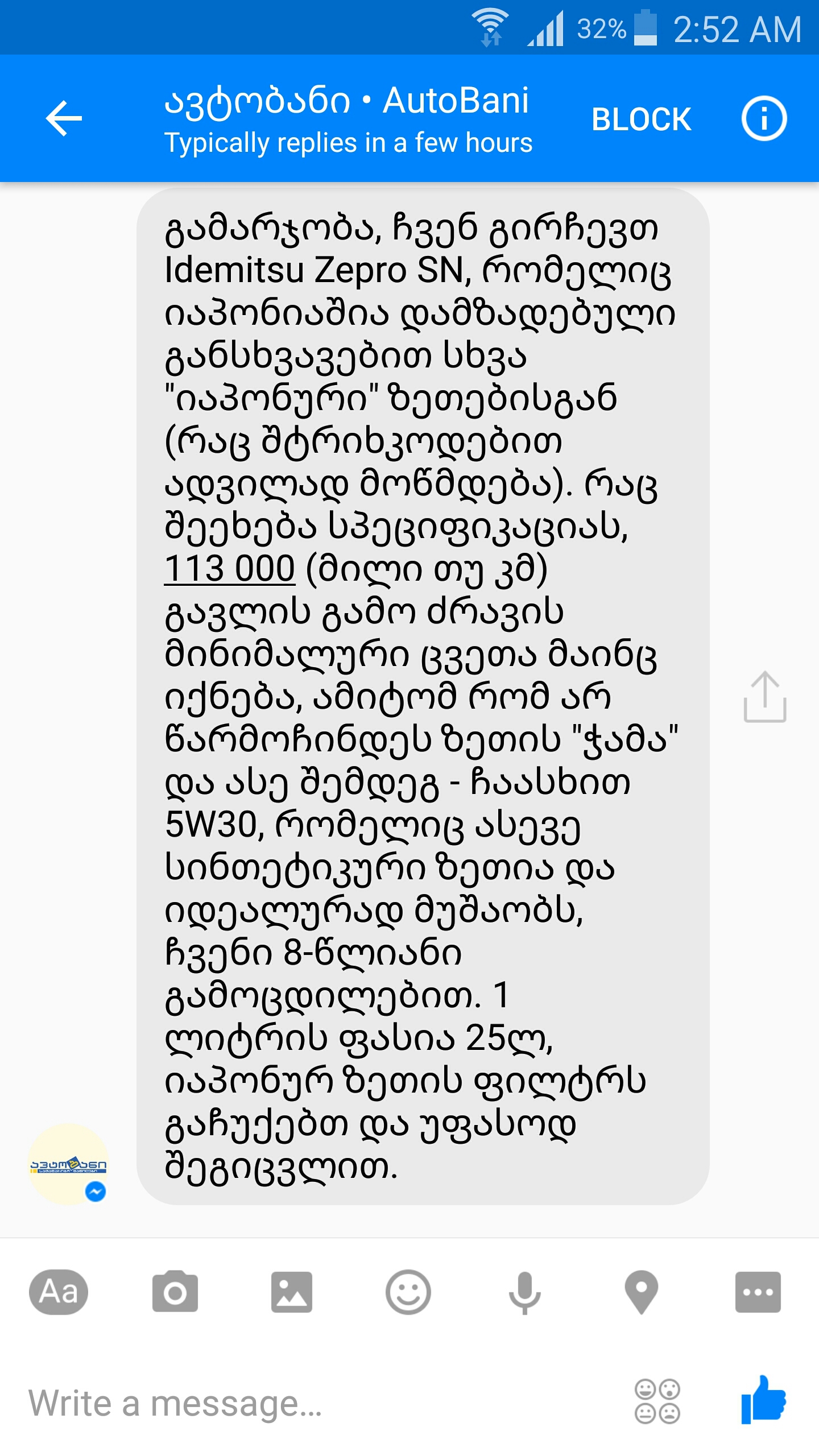
Task: Send a thumbs-up like
Action: (x=763, y=1400)
